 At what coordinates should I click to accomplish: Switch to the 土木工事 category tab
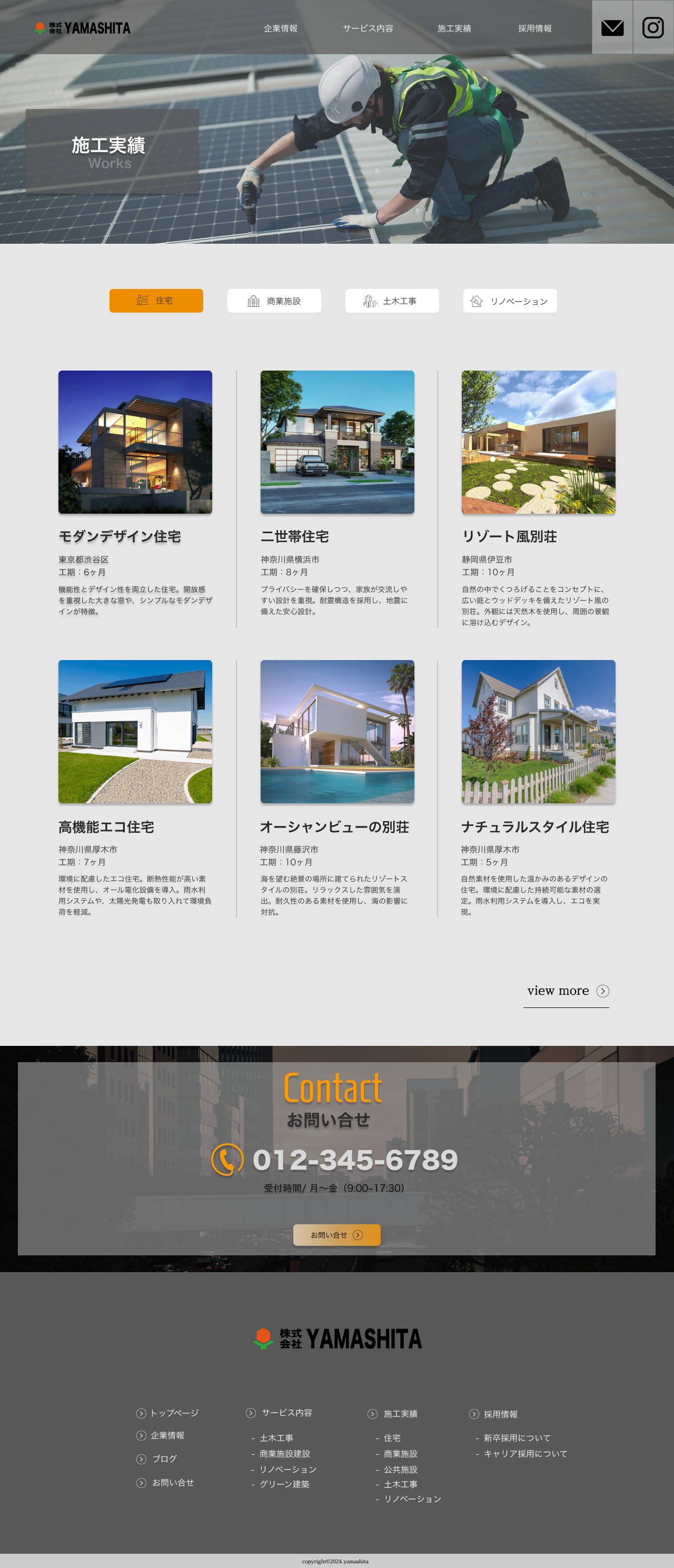[391, 301]
